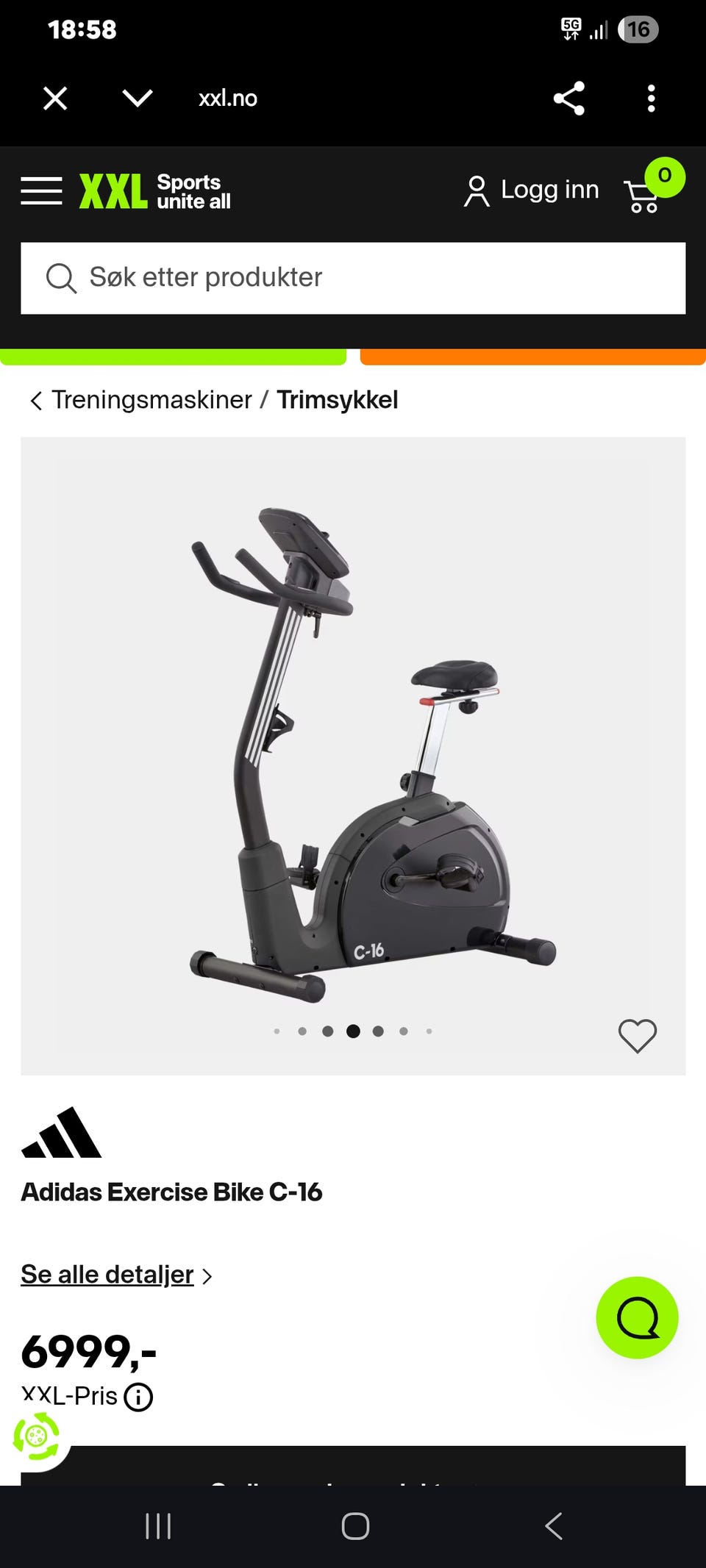Expand the browser tab dropdown arrow
The height and width of the screenshot is (1568, 706).
[x=138, y=98]
